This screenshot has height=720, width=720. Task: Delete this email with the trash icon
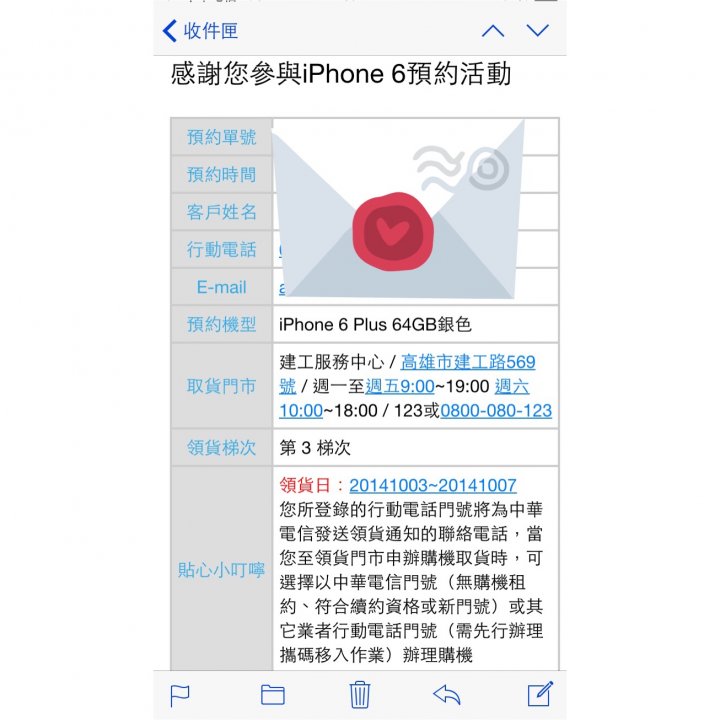click(x=360, y=694)
